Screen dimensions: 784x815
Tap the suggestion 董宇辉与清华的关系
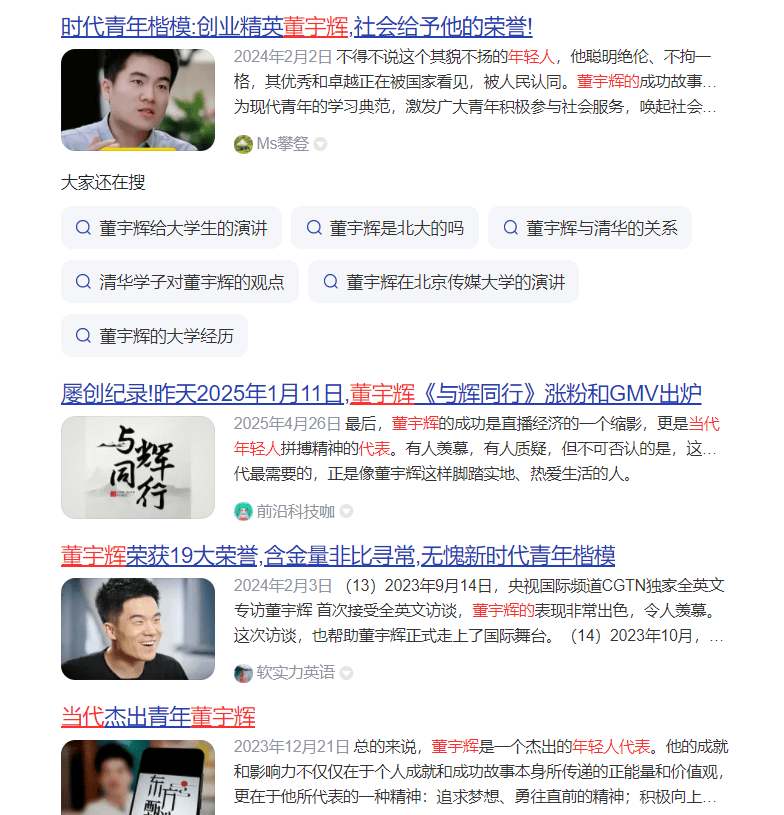pyautogui.click(x=589, y=228)
